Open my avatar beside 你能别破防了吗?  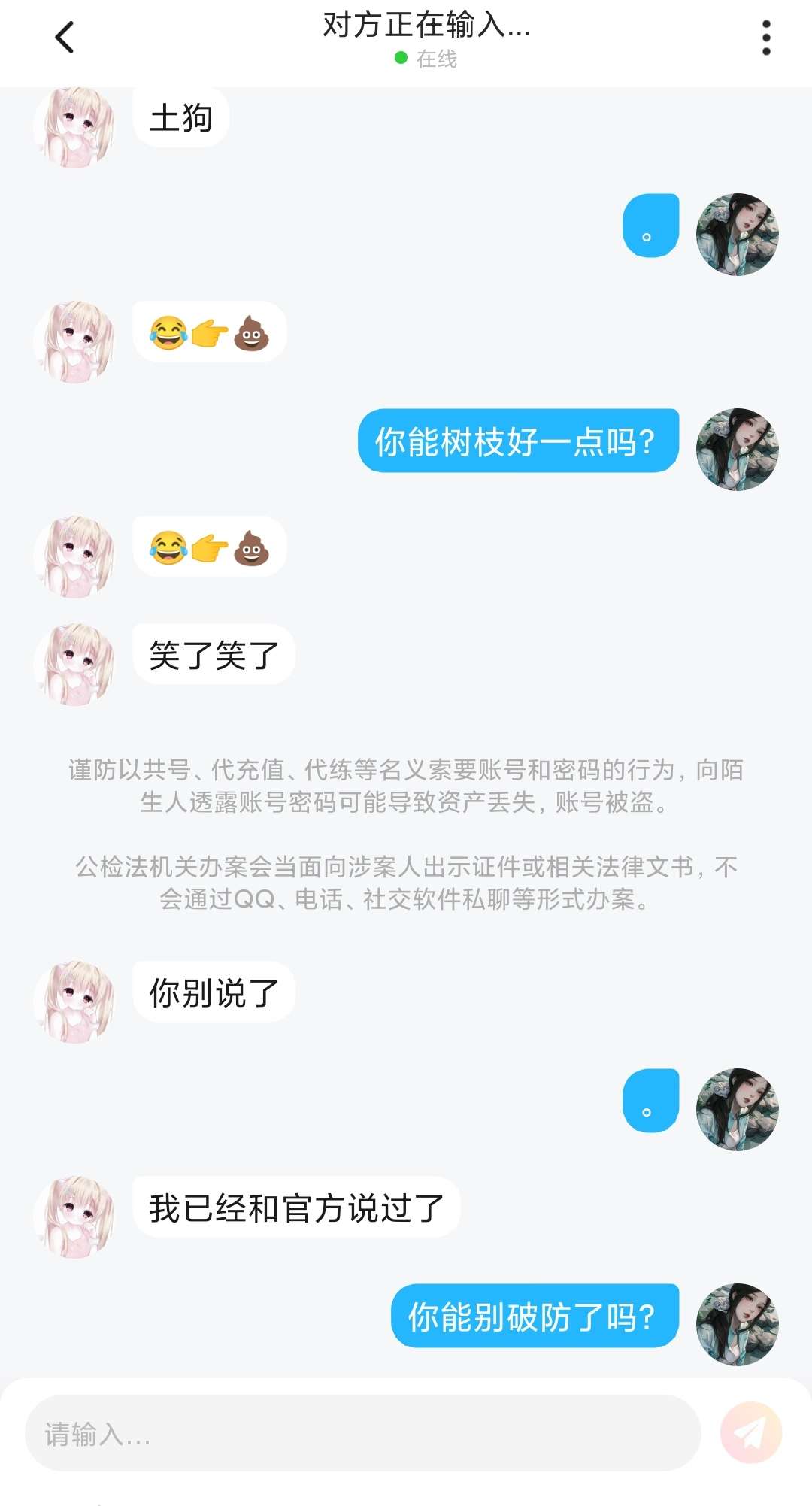737,1324
